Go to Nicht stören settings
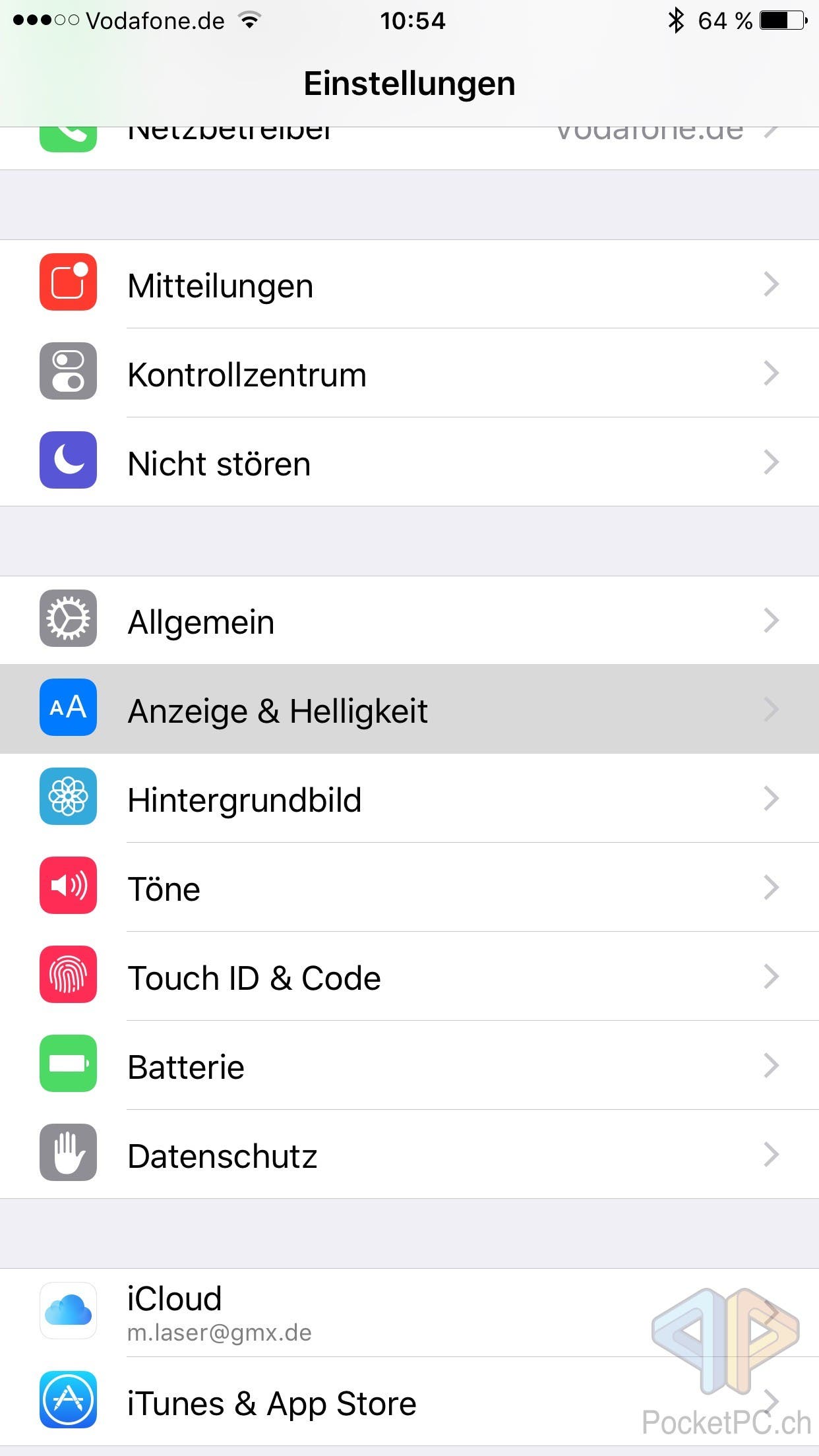The height and width of the screenshot is (1456, 819). [x=409, y=462]
